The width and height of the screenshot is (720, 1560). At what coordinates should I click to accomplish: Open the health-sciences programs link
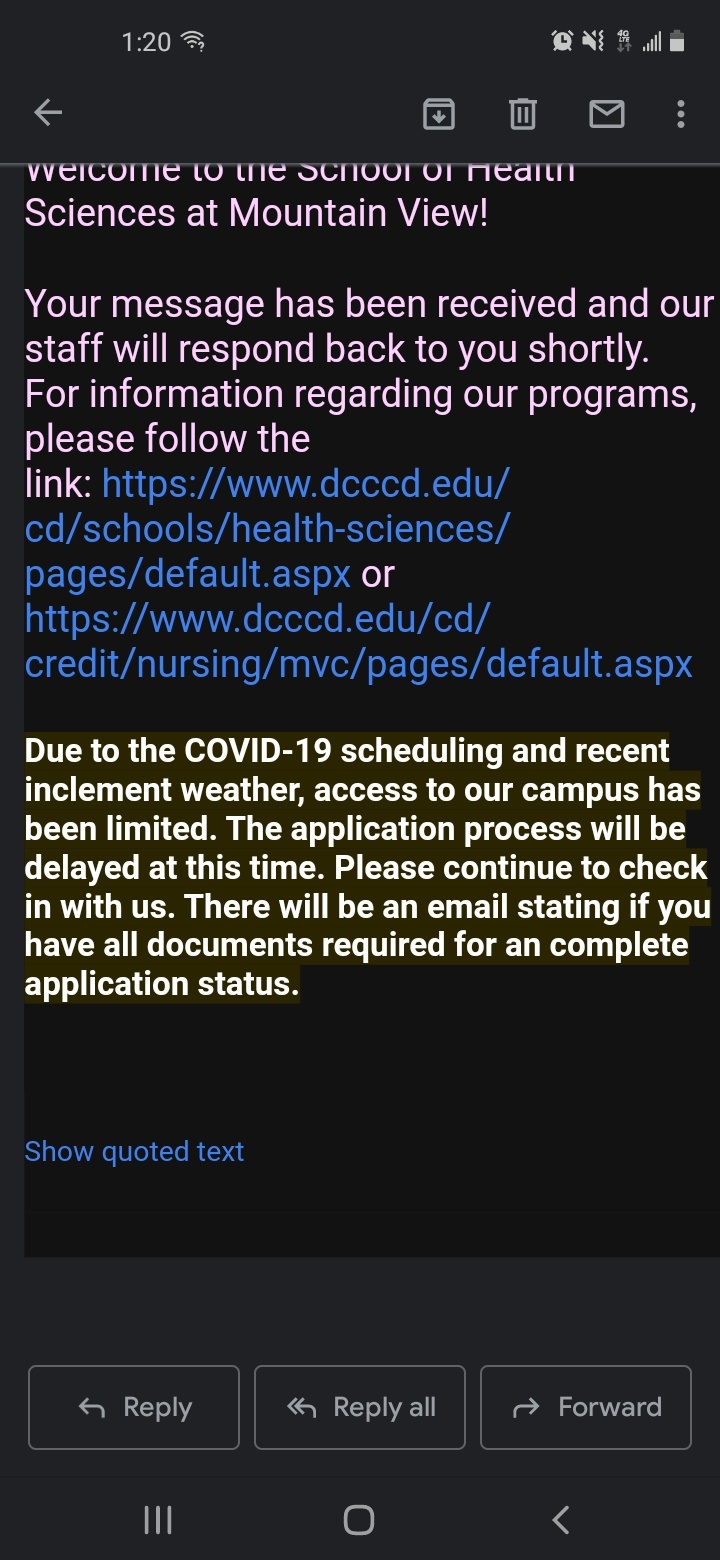pyautogui.click(x=268, y=529)
